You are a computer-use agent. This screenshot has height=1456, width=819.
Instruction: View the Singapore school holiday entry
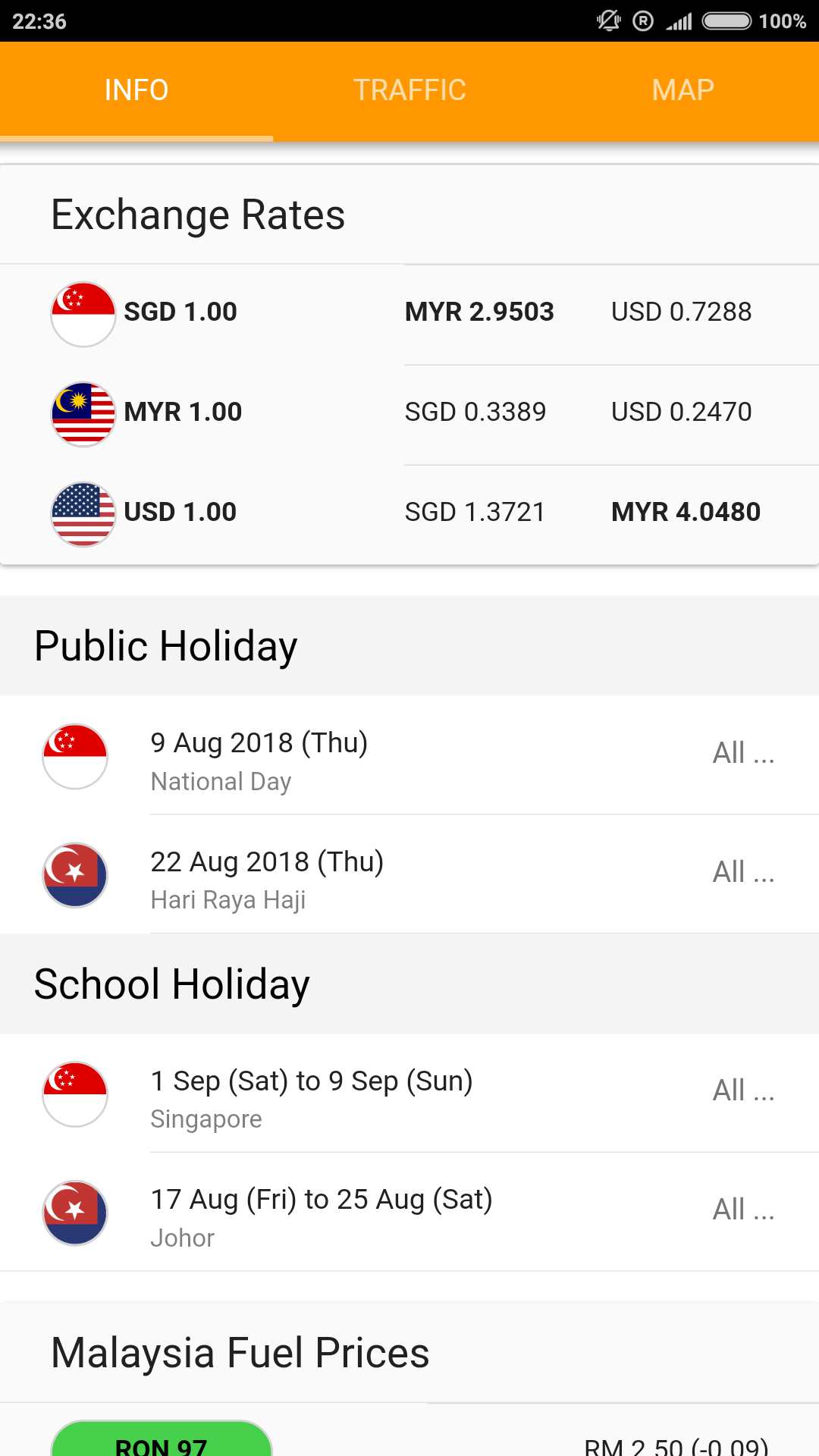[409, 1094]
